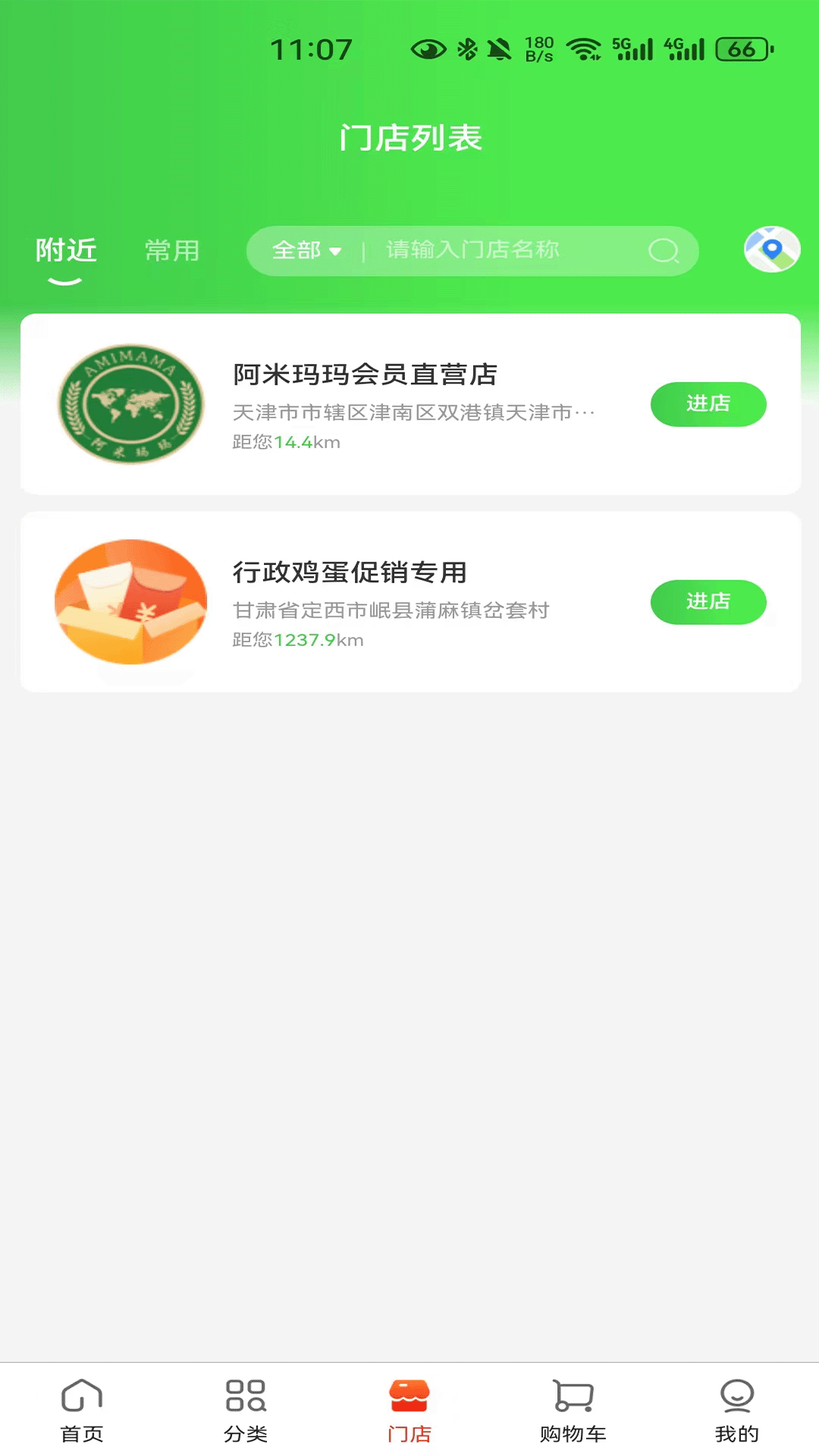Select the 门店 bottom tab

tap(409, 1410)
